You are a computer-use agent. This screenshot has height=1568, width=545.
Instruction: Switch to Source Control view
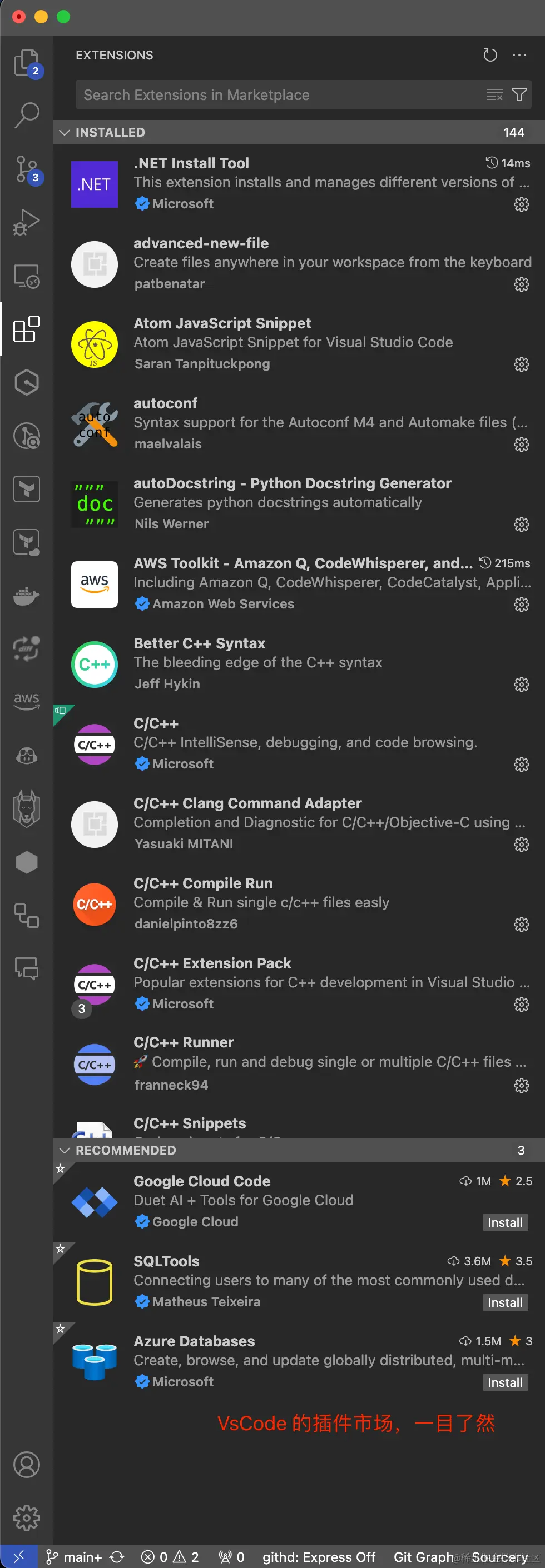coord(27,168)
